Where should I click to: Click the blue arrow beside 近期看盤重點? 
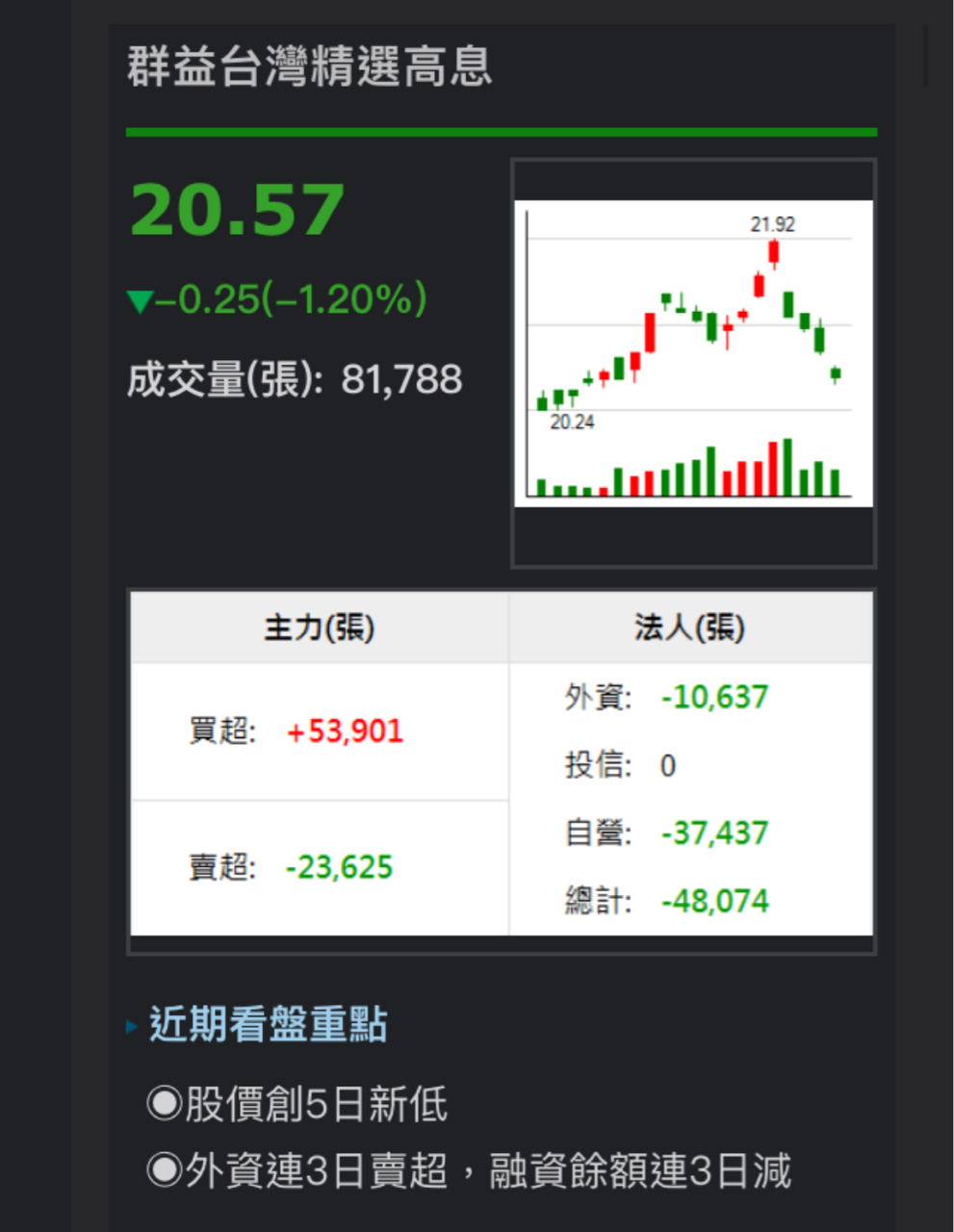tap(130, 1026)
